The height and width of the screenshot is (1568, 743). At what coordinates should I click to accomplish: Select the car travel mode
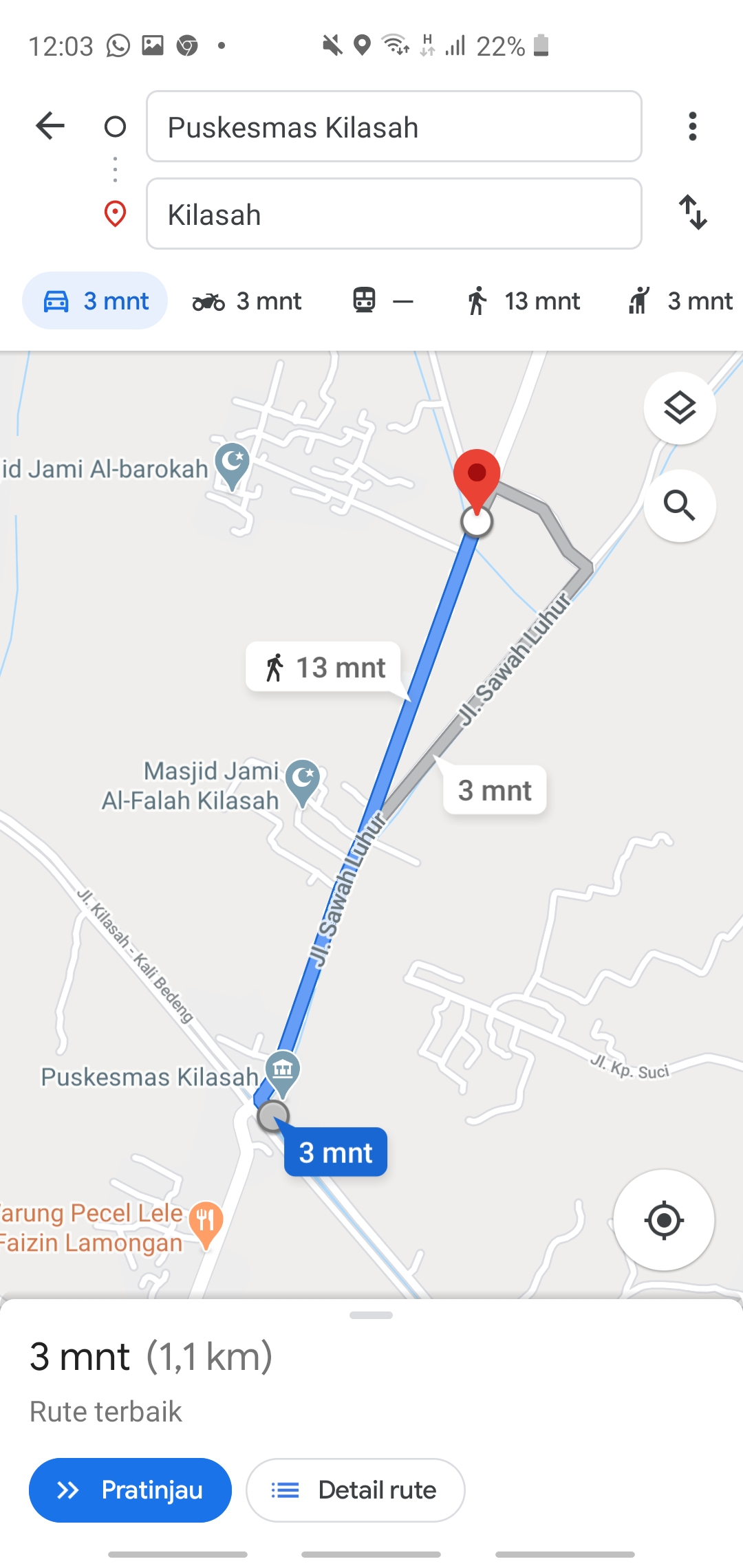click(x=95, y=301)
